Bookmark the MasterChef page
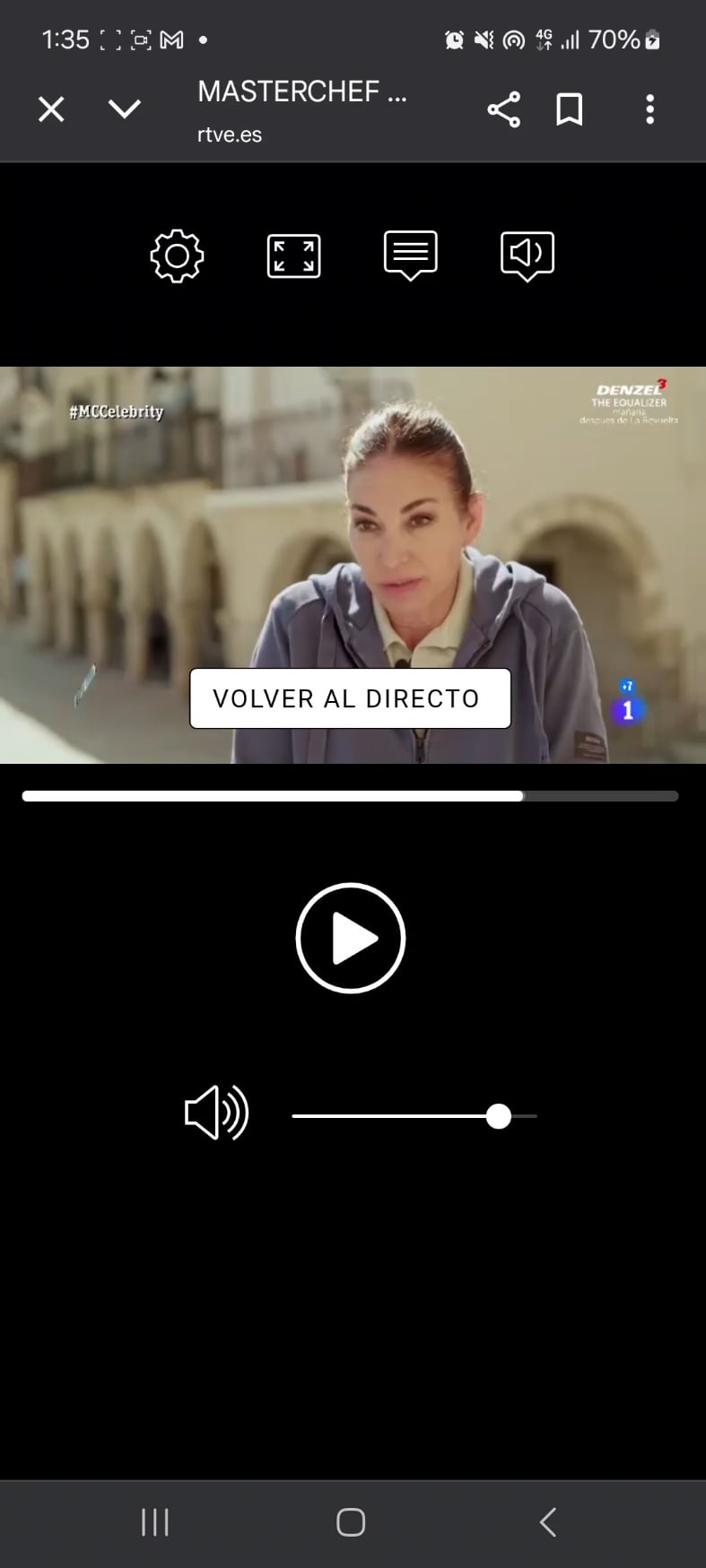 tap(570, 109)
